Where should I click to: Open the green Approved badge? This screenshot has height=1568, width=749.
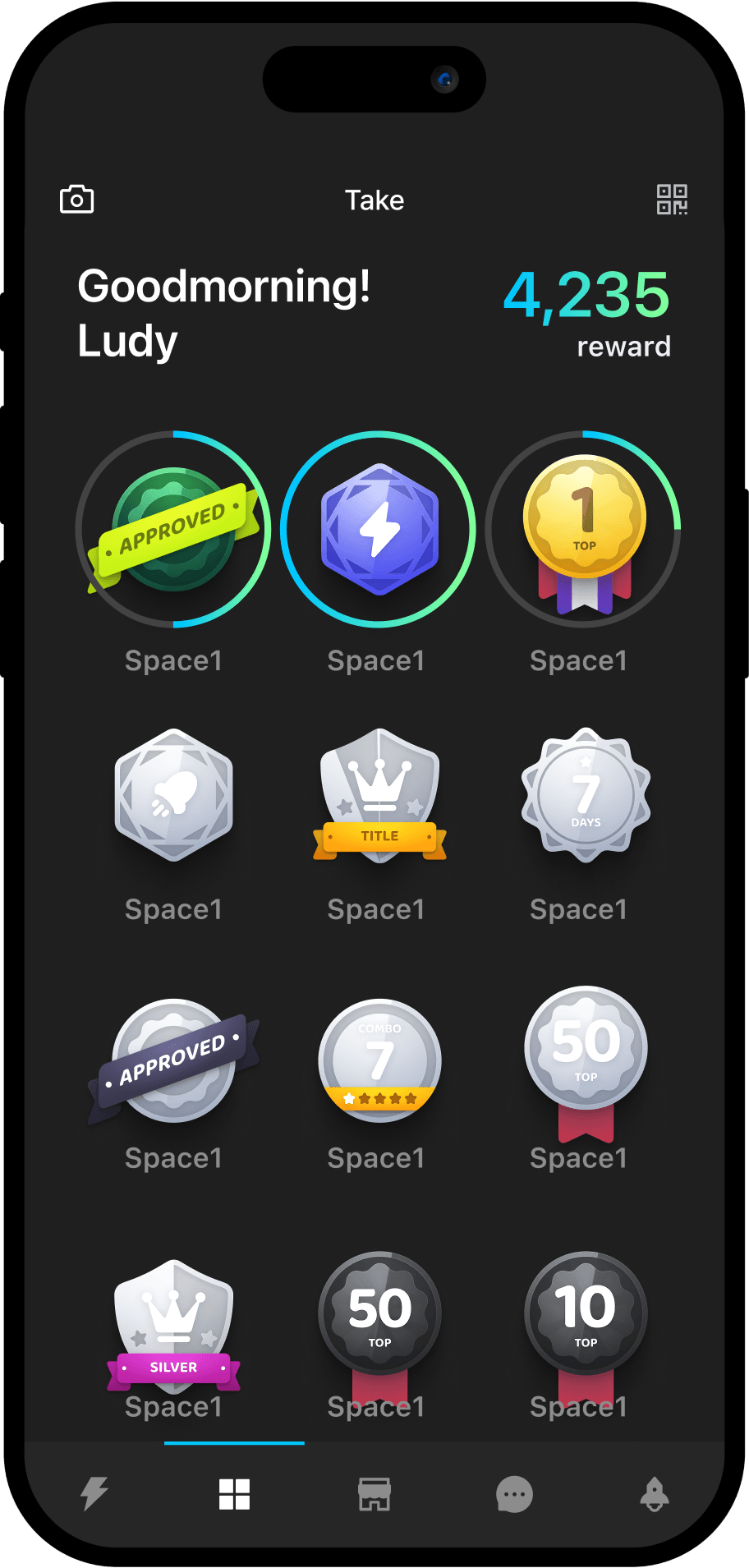coord(173,530)
